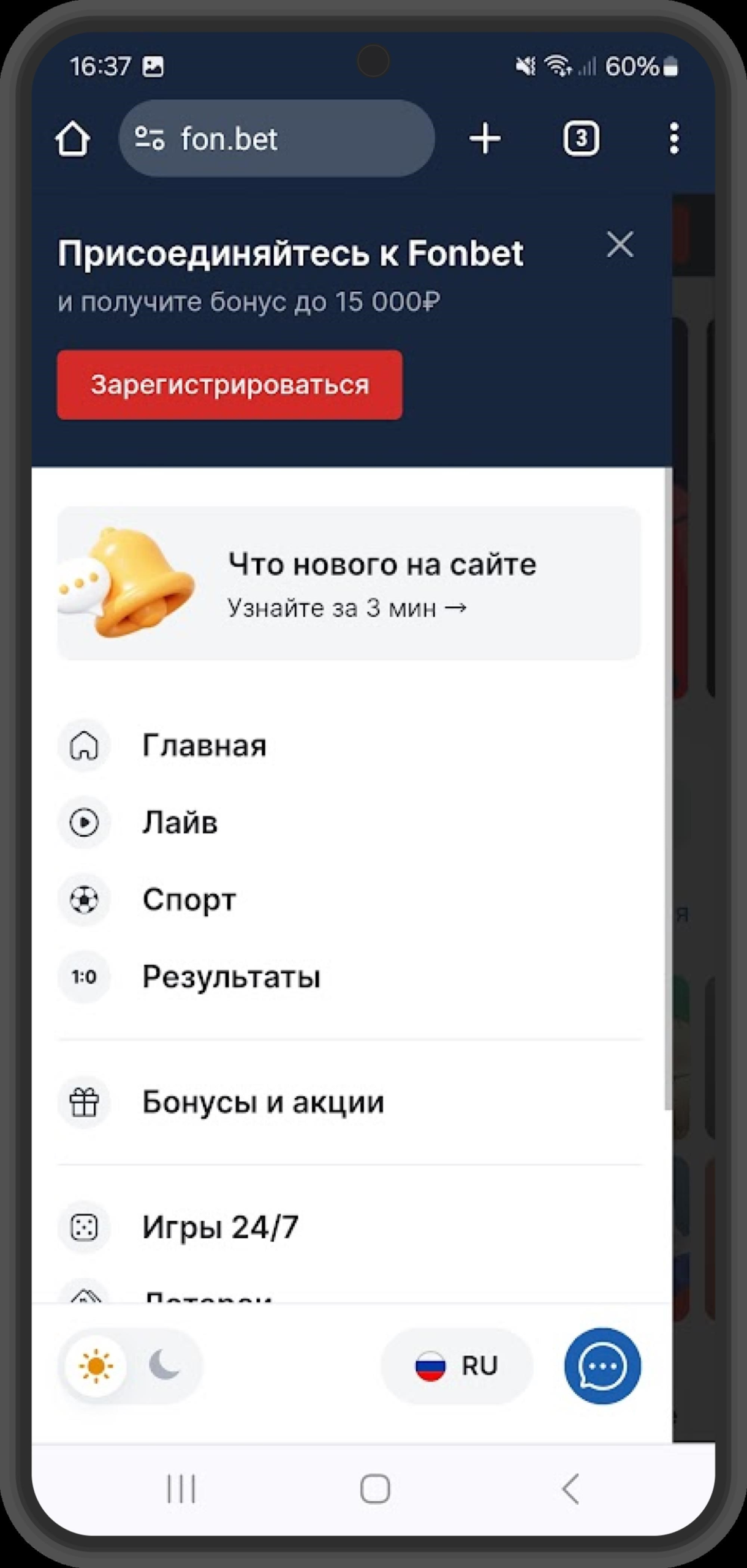Close the Fonbet side menu

click(x=620, y=246)
